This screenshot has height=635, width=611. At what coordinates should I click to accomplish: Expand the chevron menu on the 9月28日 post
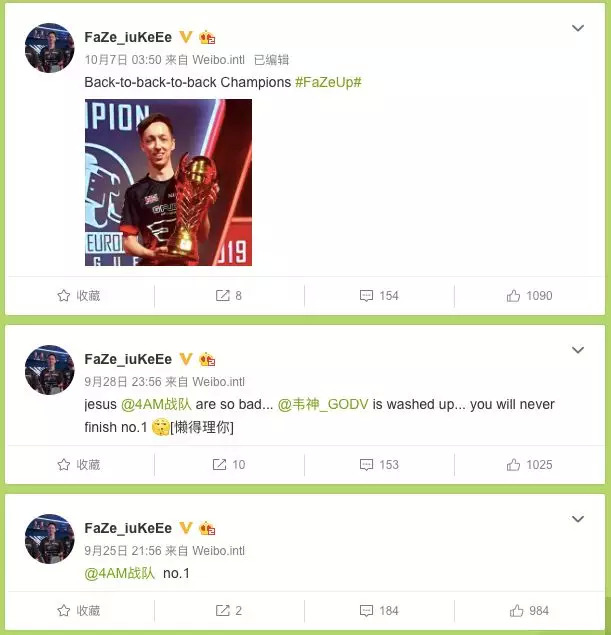577,350
